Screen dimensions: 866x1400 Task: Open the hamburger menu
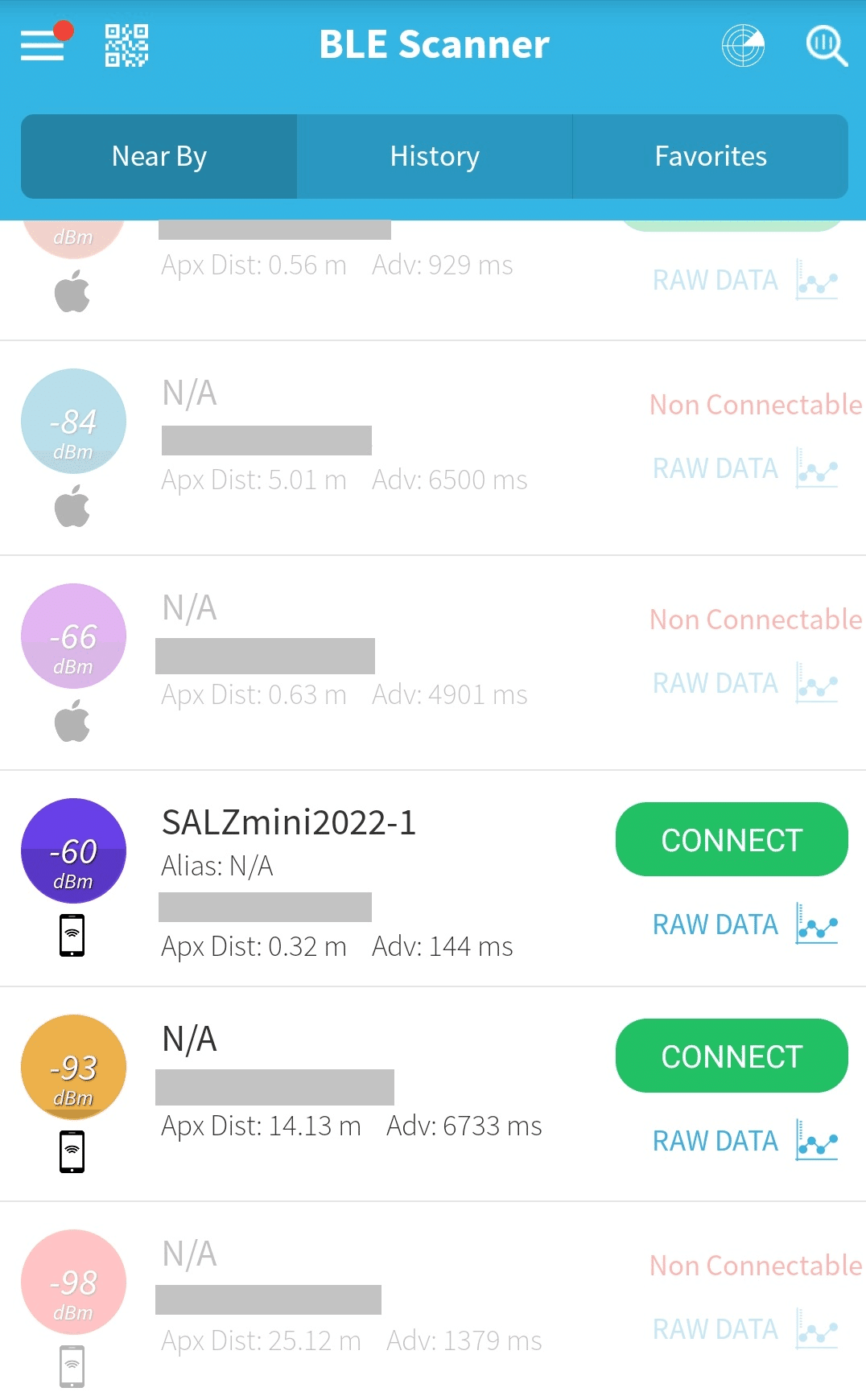[43, 45]
